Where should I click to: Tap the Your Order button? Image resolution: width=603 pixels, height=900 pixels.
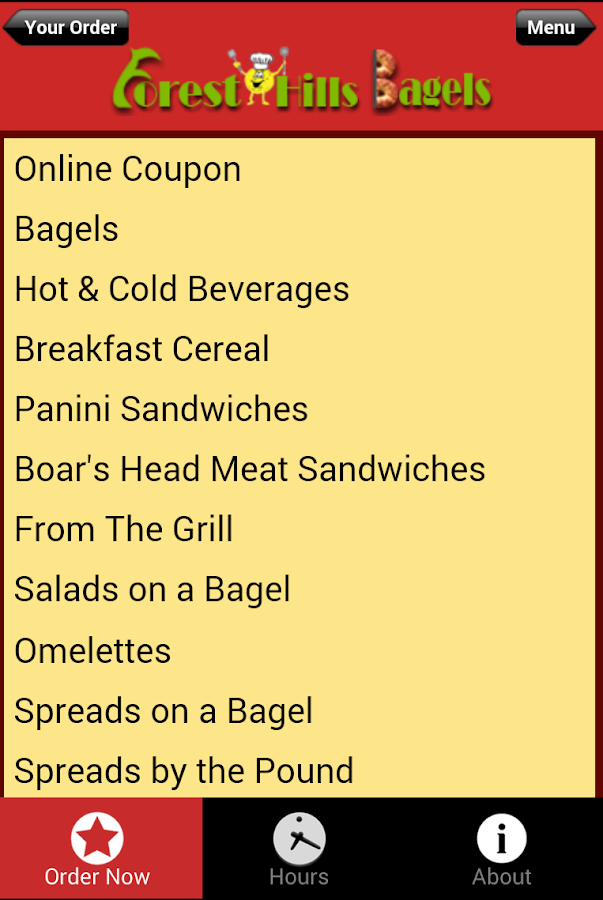click(x=67, y=27)
